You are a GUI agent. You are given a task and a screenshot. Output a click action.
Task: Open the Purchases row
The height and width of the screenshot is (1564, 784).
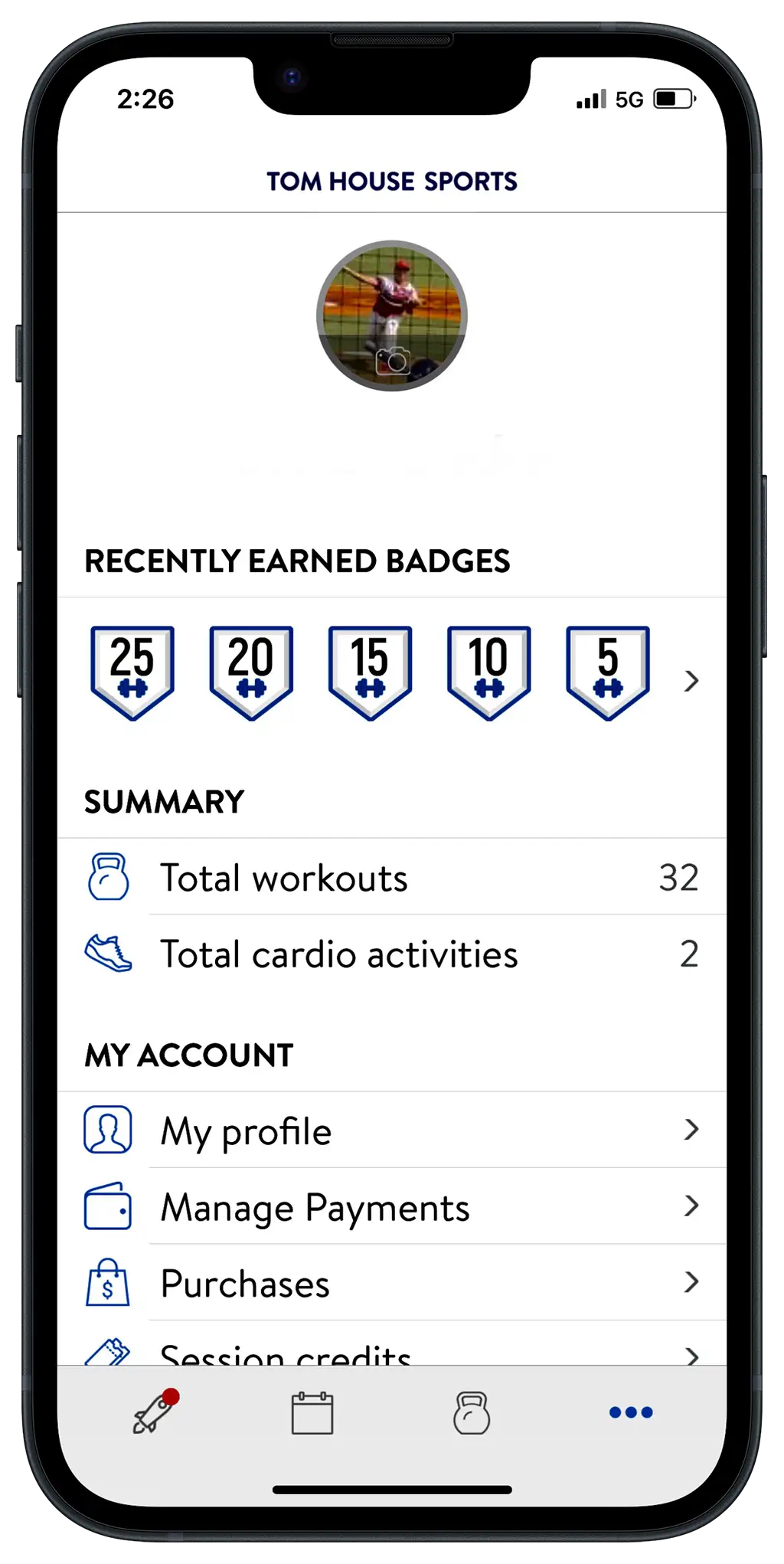pyautogui.click(x=392, y=1283)
